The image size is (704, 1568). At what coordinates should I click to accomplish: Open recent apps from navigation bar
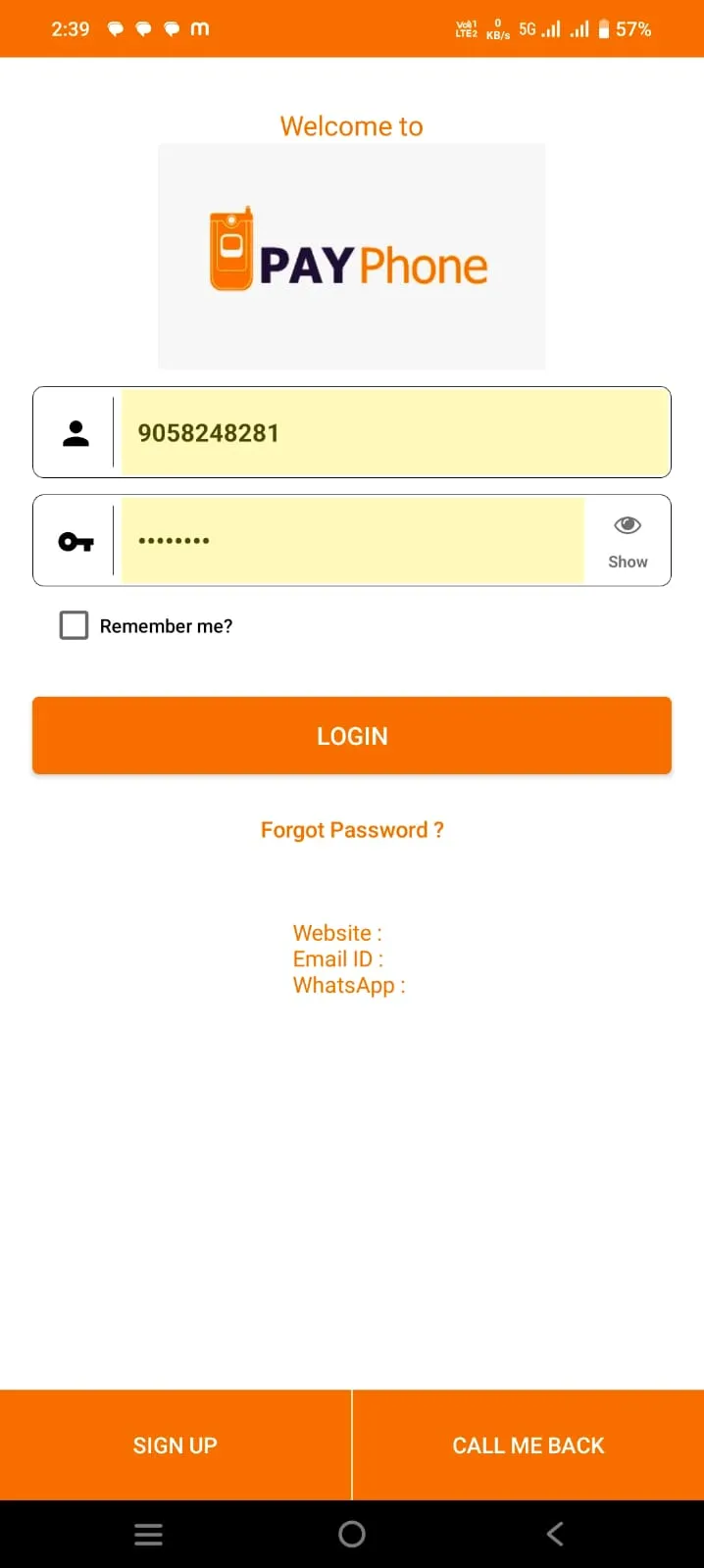pyautogui.click(x=148, y=1534)
